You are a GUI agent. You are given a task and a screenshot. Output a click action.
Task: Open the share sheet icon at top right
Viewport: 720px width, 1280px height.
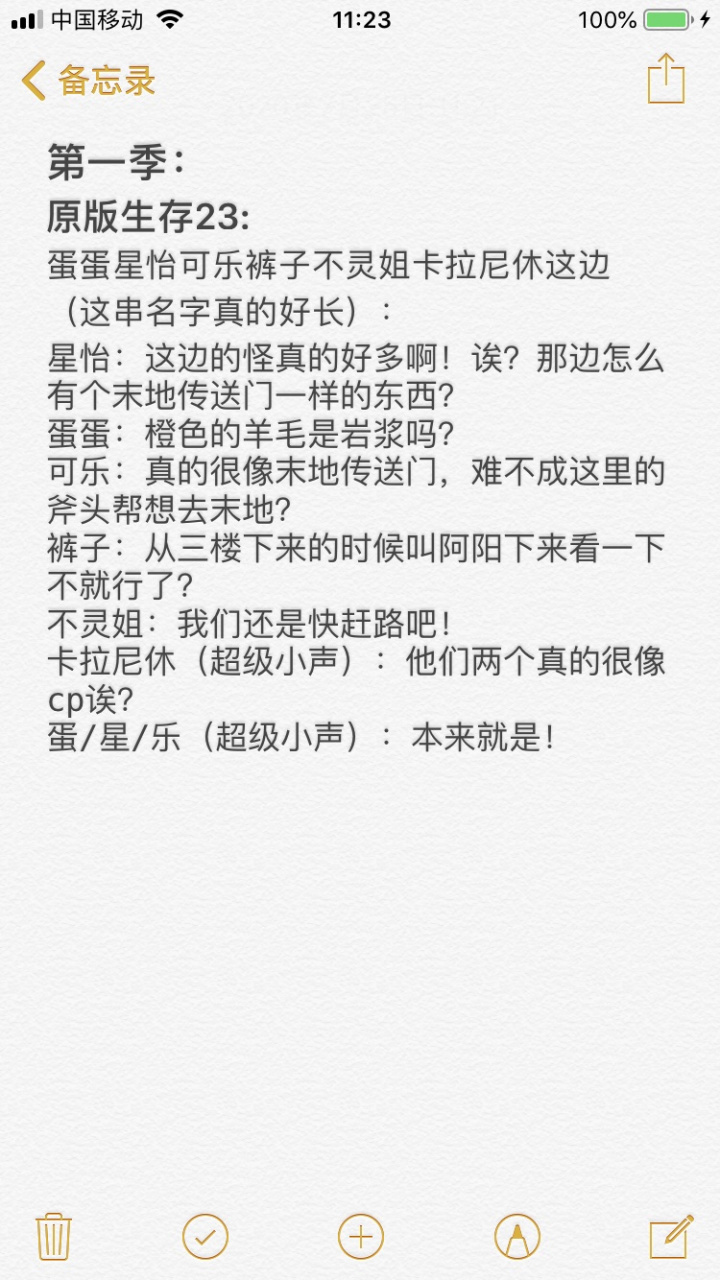(664, 78)
